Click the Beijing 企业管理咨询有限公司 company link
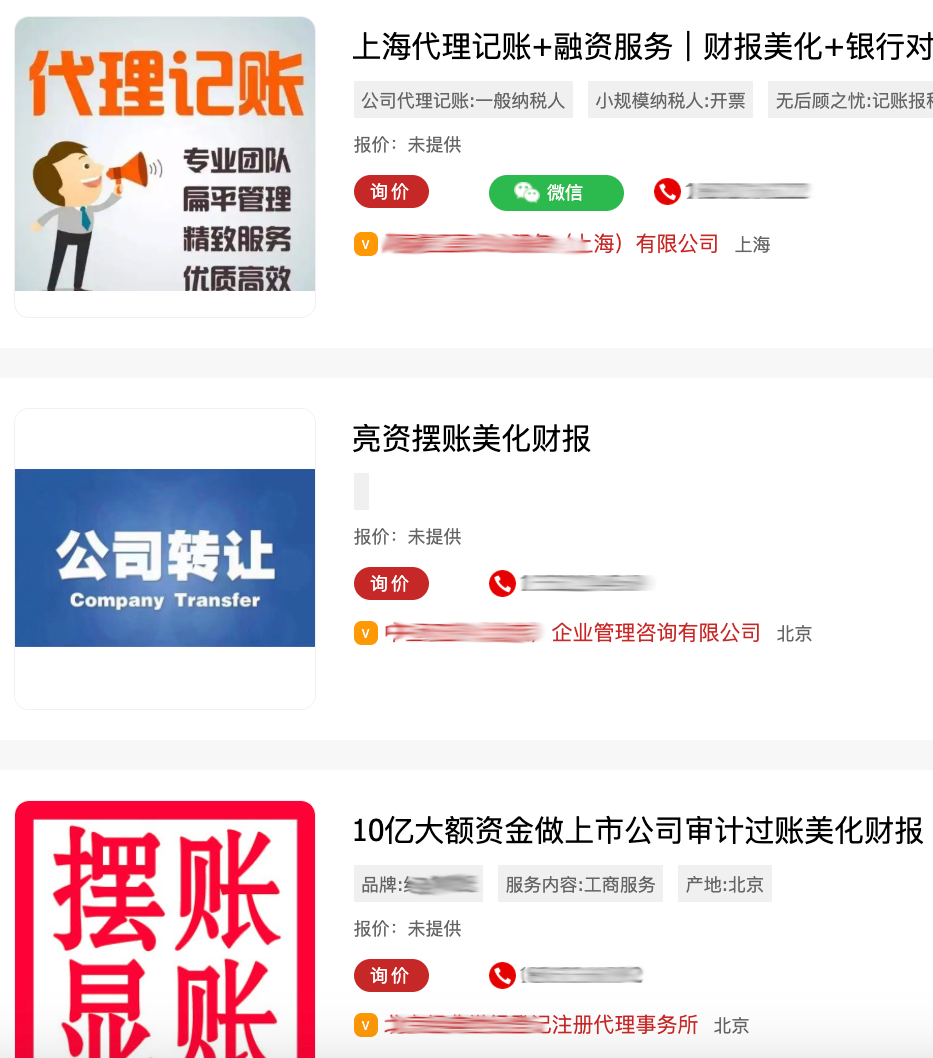The image size is (933, 1058). (x=655, y=633)
